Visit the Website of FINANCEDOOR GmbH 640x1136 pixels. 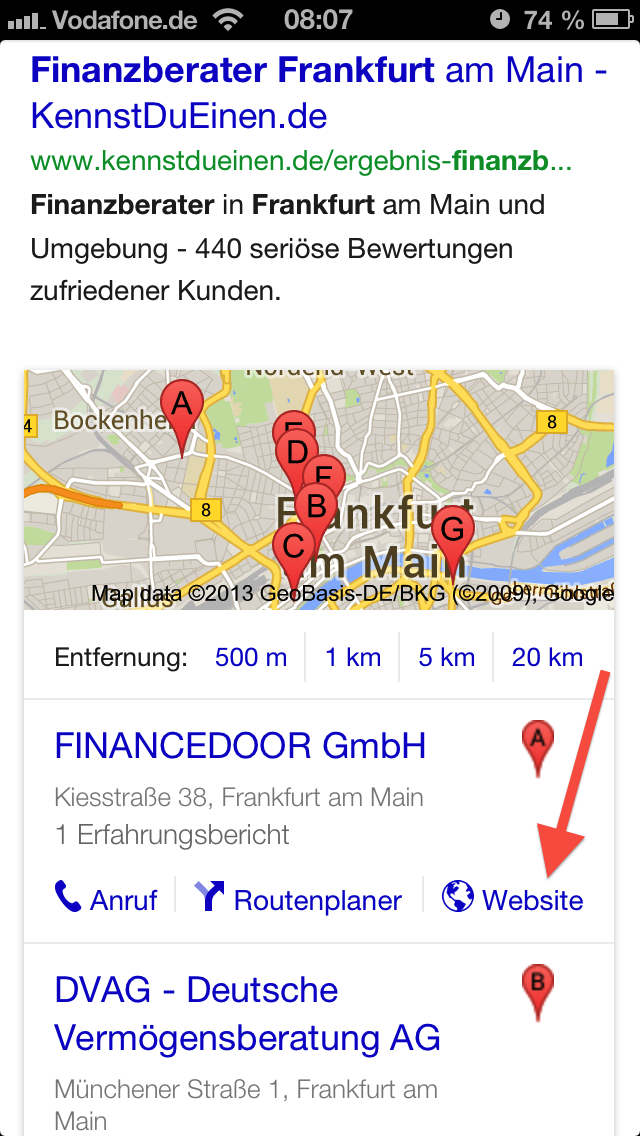(x=512, y=898)
